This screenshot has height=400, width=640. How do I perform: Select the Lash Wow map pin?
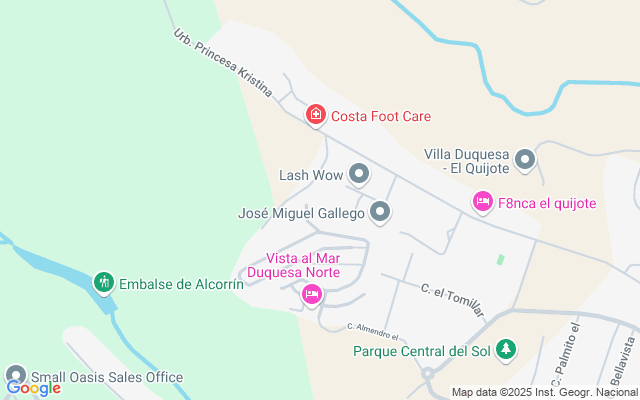pyautogui.click(x=358, y=174)
